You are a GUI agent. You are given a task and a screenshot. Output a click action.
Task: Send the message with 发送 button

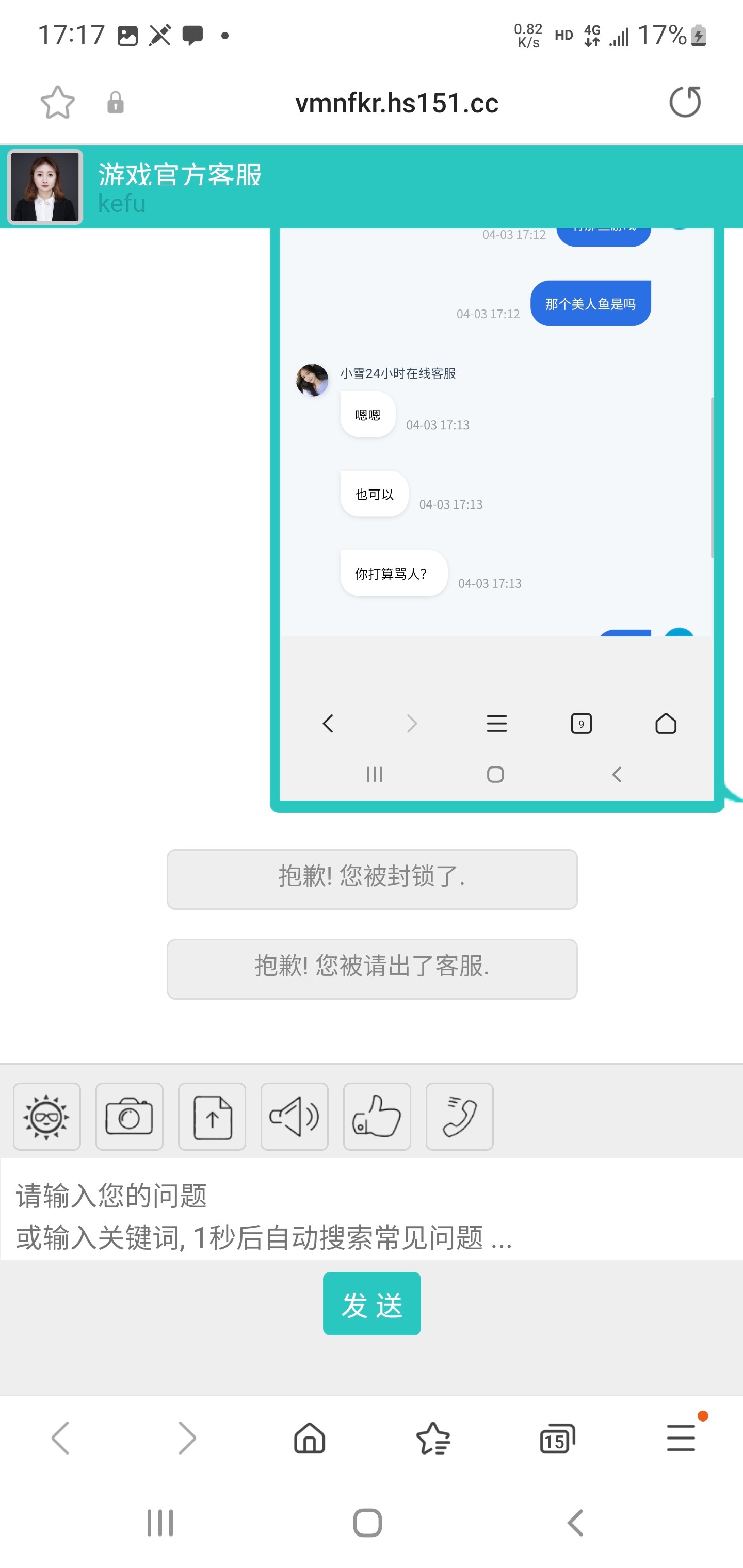[372, 1304]
